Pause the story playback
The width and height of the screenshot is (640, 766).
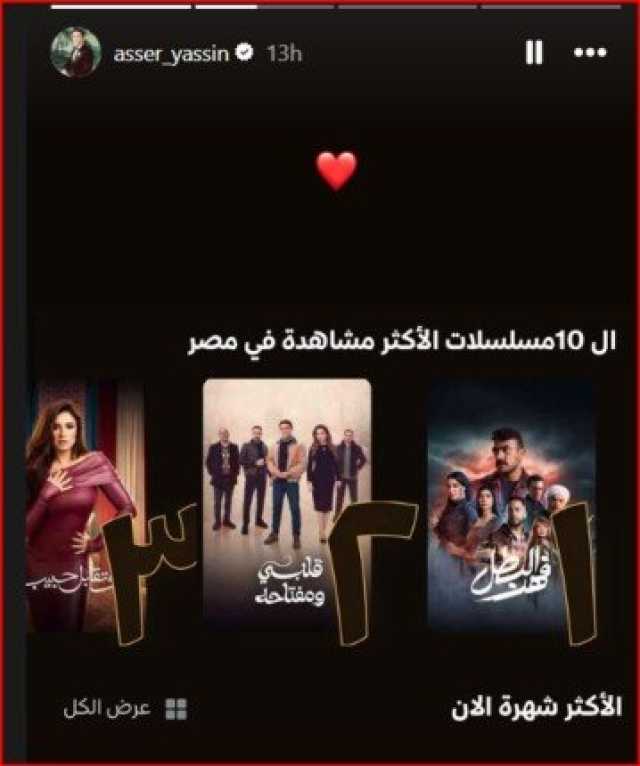(x=534, y=53)
